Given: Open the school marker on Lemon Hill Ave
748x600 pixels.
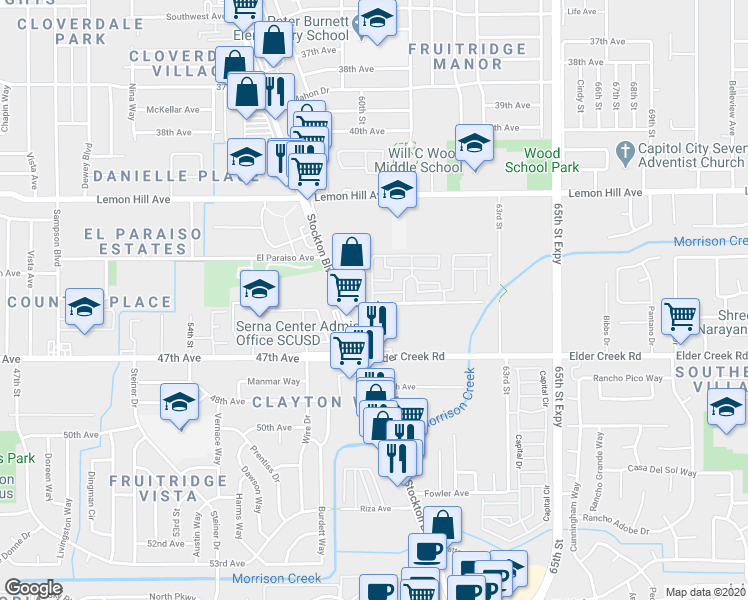Looking at the screenshot, I should click(398, 189).
